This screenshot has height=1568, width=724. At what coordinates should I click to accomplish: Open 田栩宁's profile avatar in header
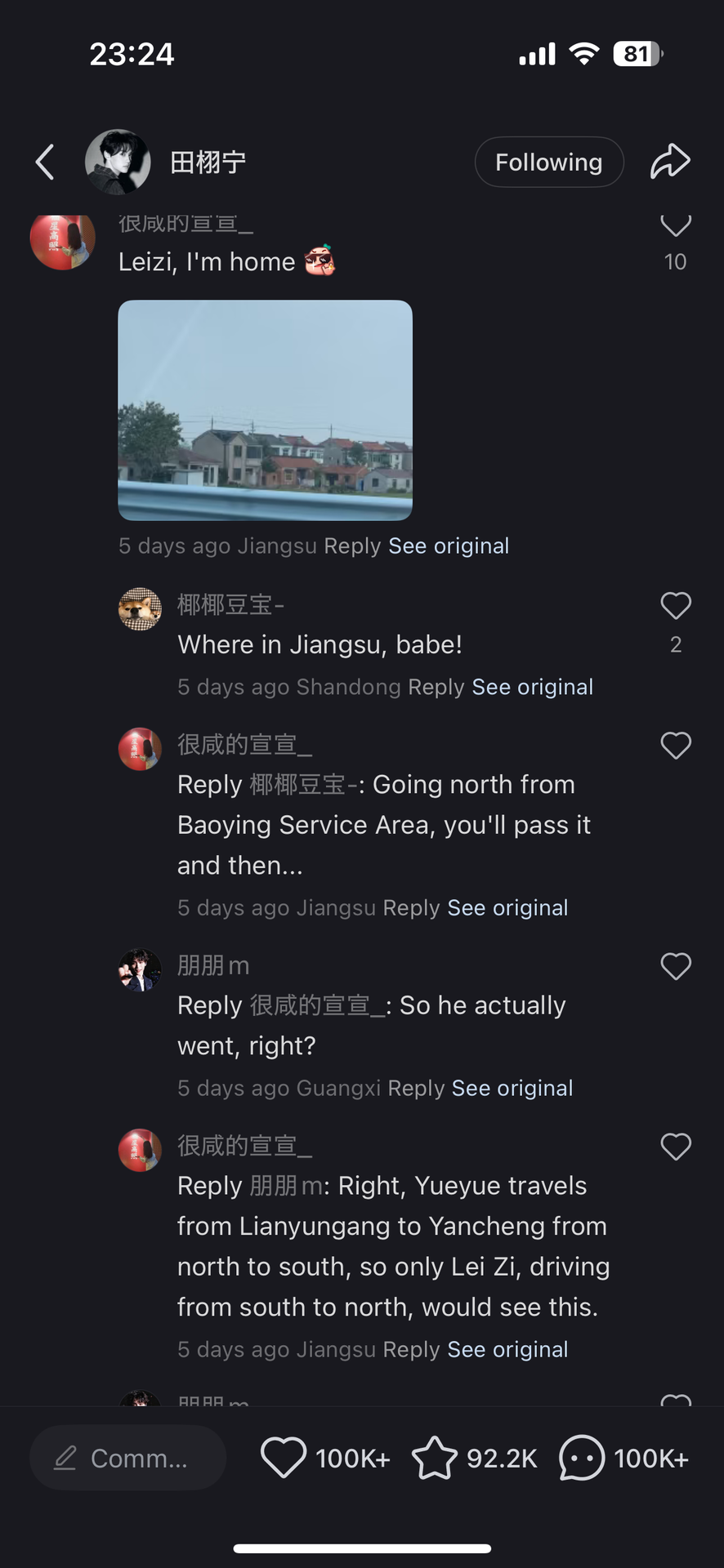pos(118,162)
